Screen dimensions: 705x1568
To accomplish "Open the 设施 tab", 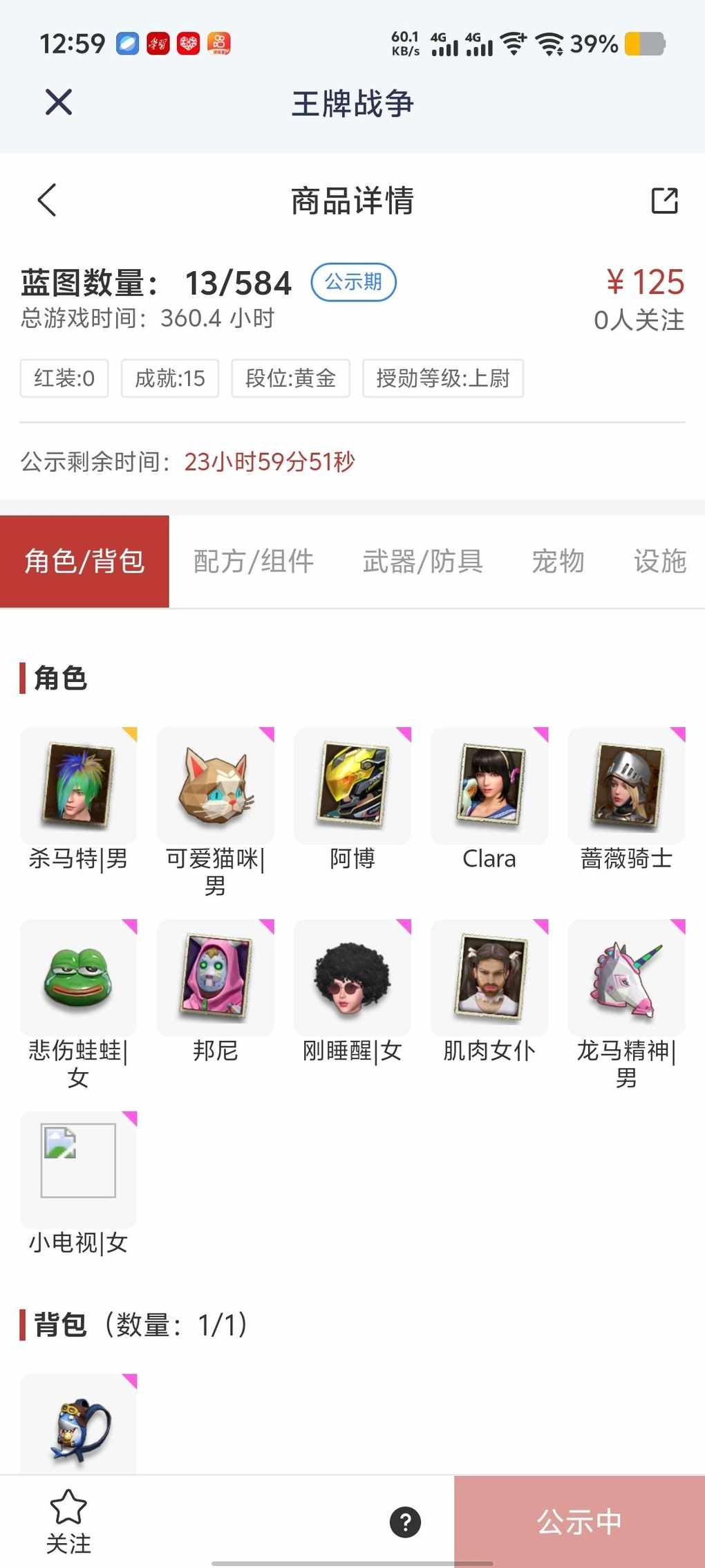I will [659, 561].
